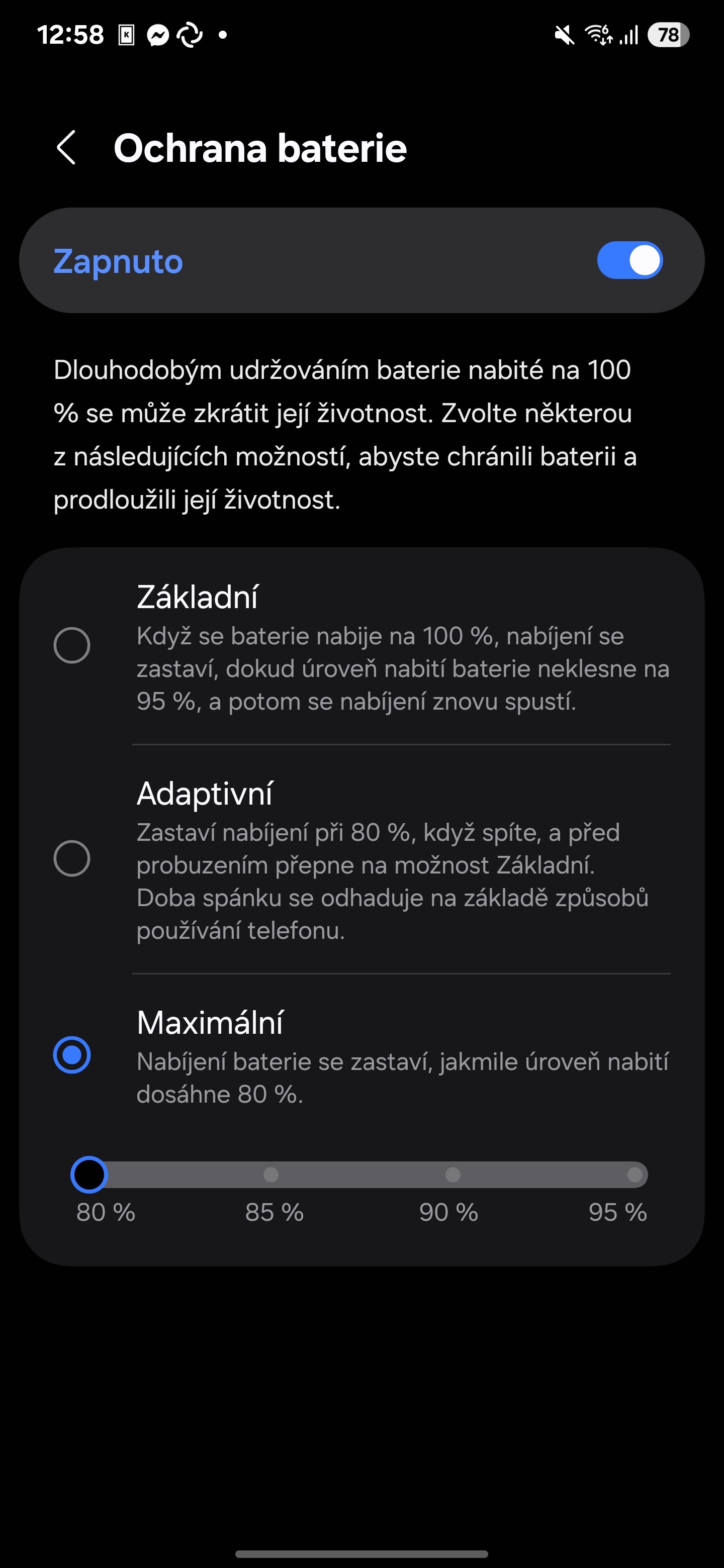This screenshot has height=1568, width=724.
Task: Set charge limit to 85 %
Action: 271,1175
